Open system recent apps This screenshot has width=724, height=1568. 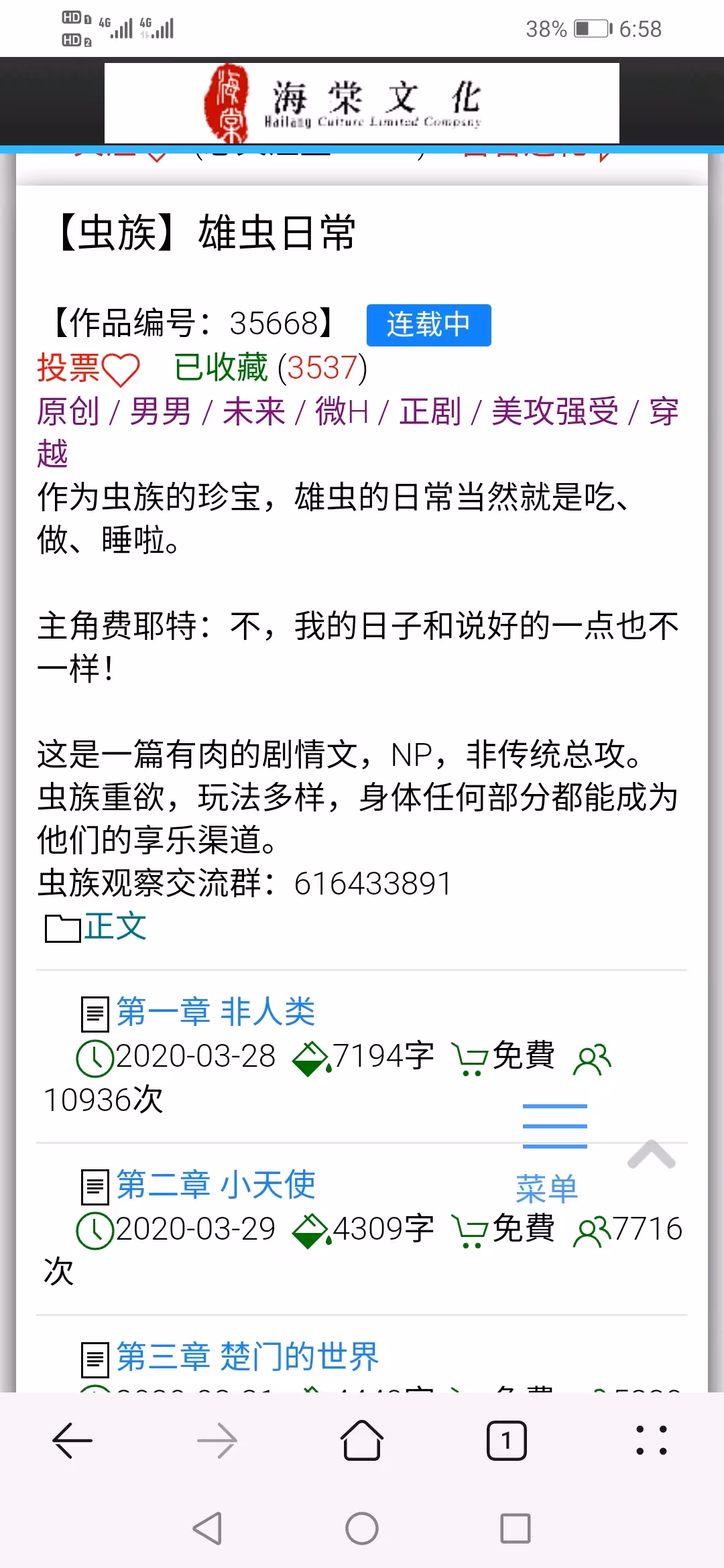coord(516,1528)
